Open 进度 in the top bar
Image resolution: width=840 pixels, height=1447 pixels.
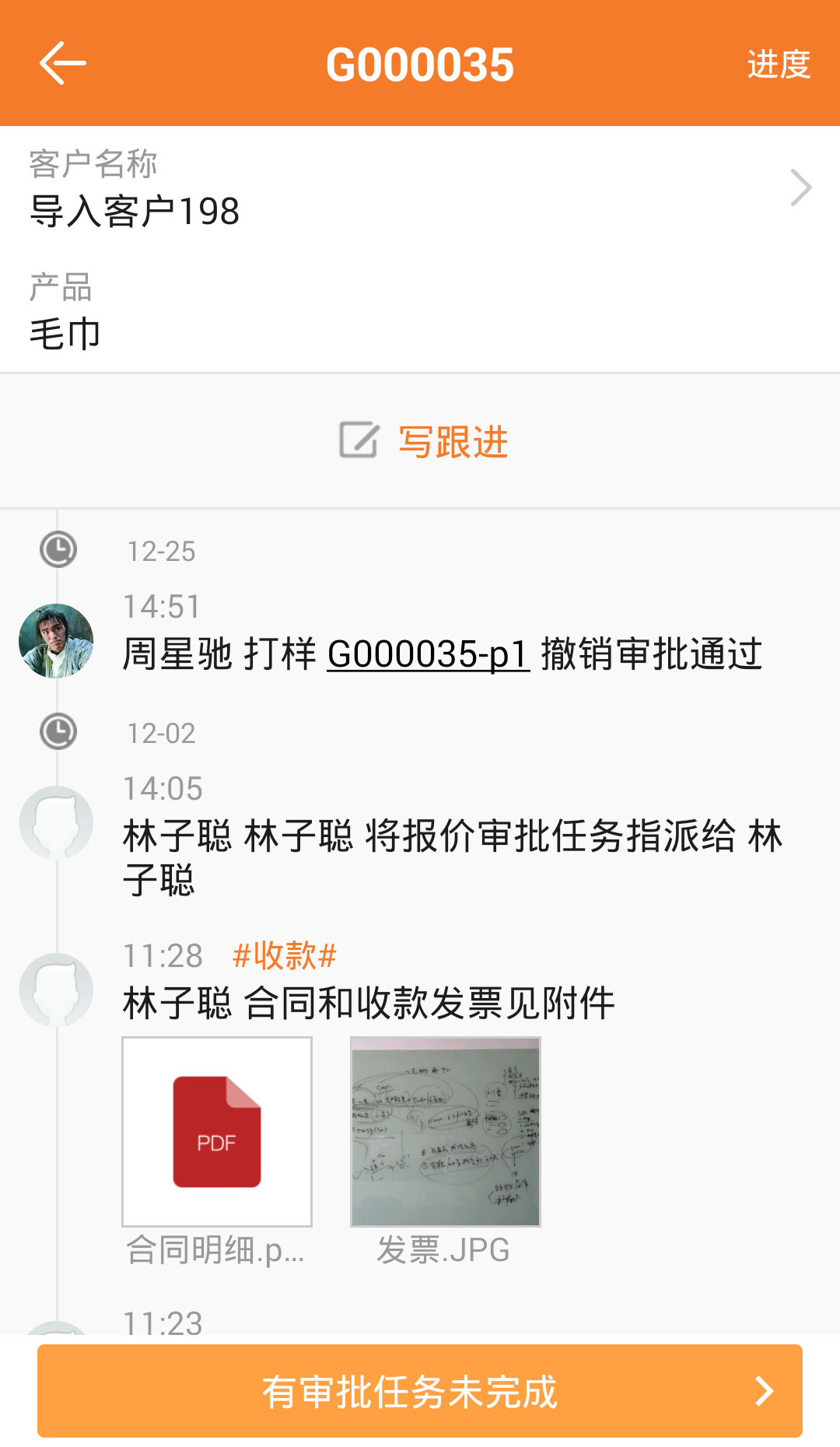tap(778, 64)
